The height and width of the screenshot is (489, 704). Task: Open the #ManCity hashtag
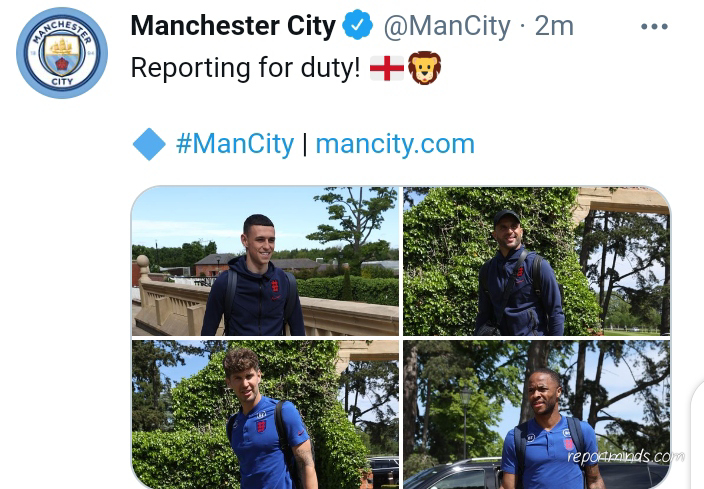235,144
